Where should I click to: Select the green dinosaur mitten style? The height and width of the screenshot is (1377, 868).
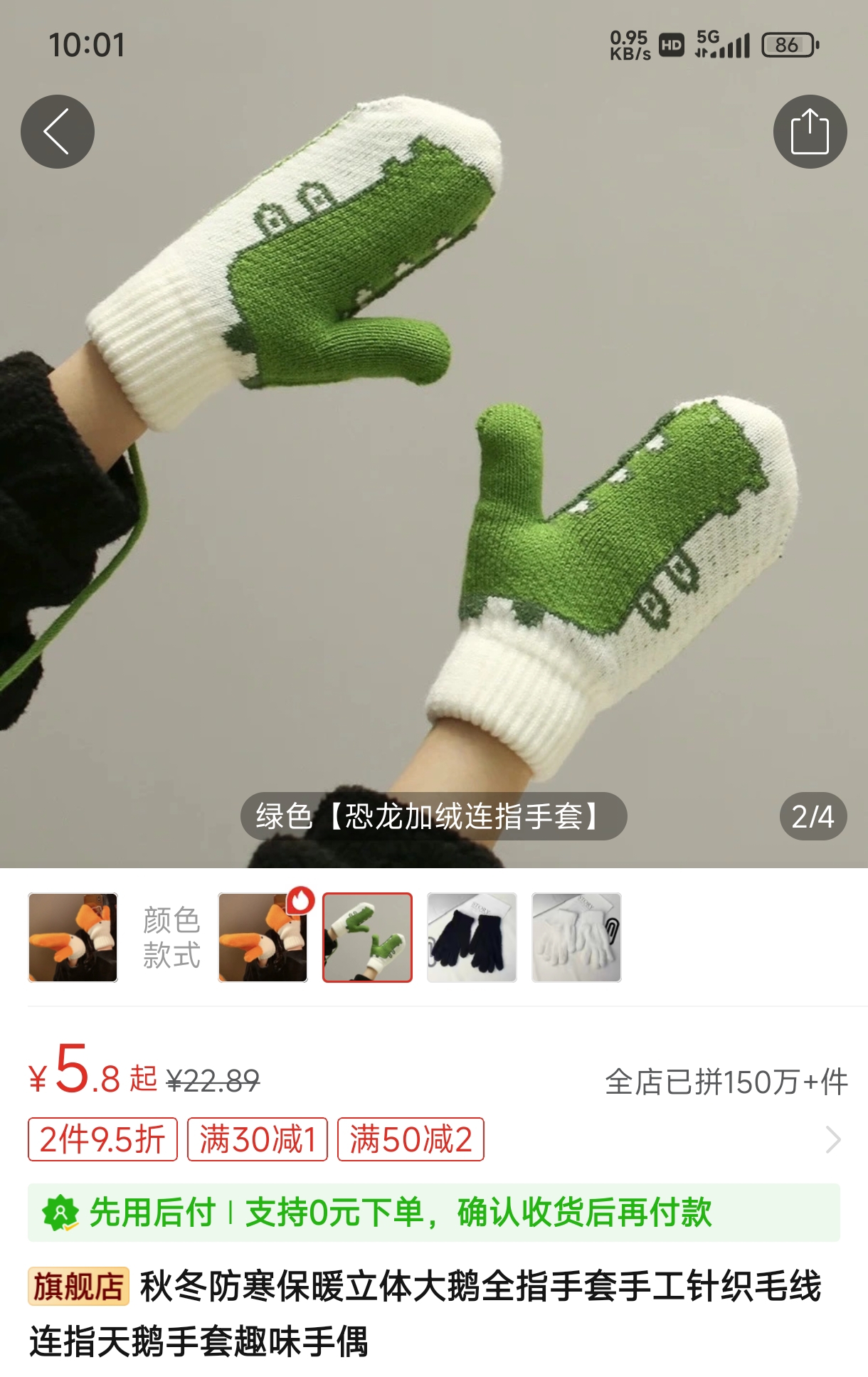(367, 937)
